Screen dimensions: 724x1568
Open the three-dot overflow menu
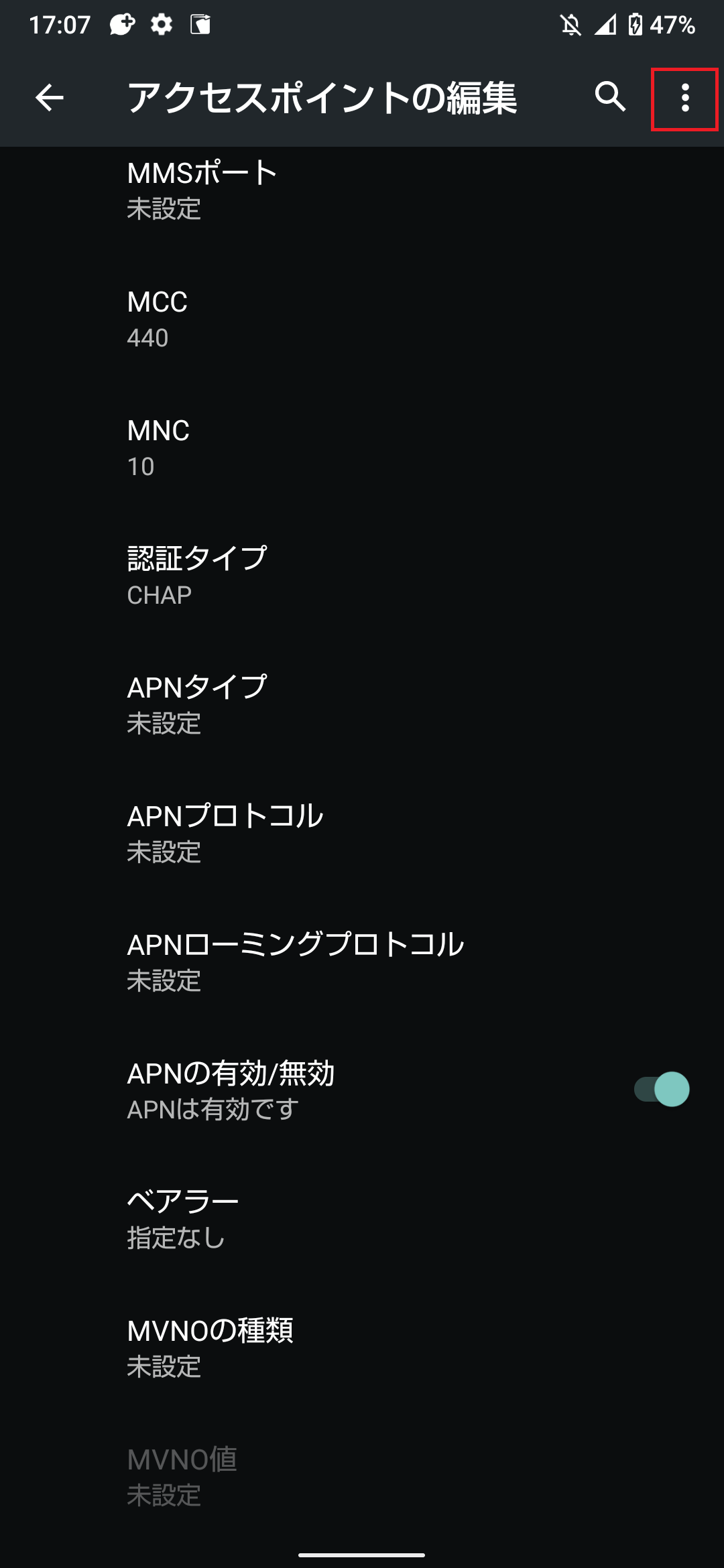pyautogui.click(x=685, y=99)
